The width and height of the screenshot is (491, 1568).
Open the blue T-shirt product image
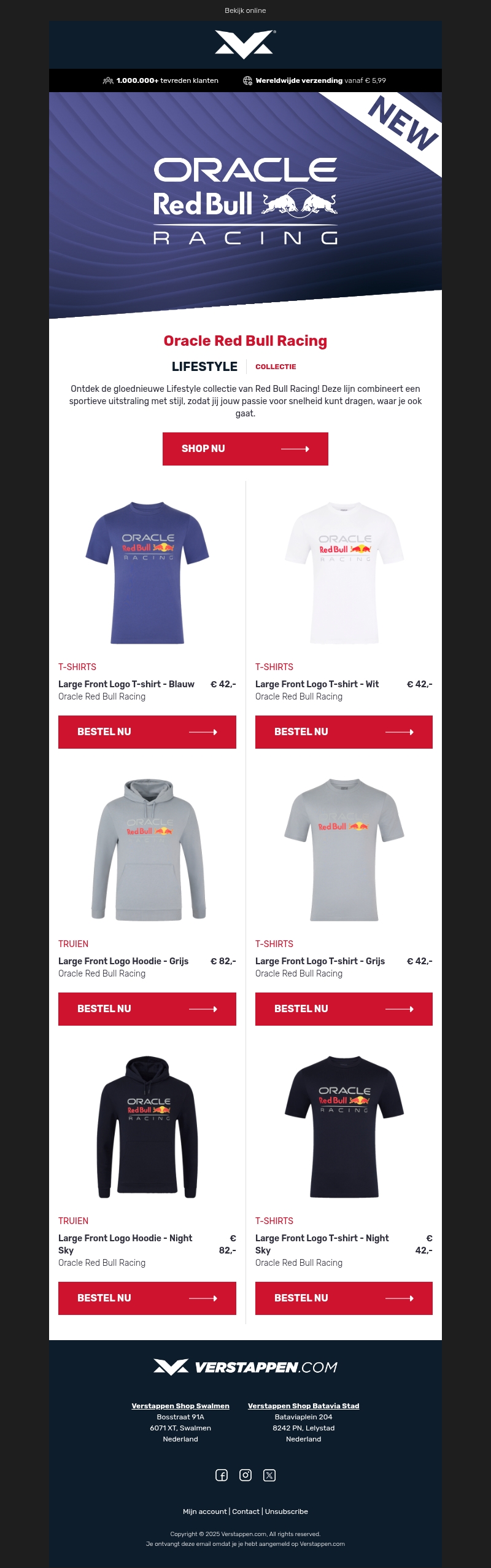point(147,572)
